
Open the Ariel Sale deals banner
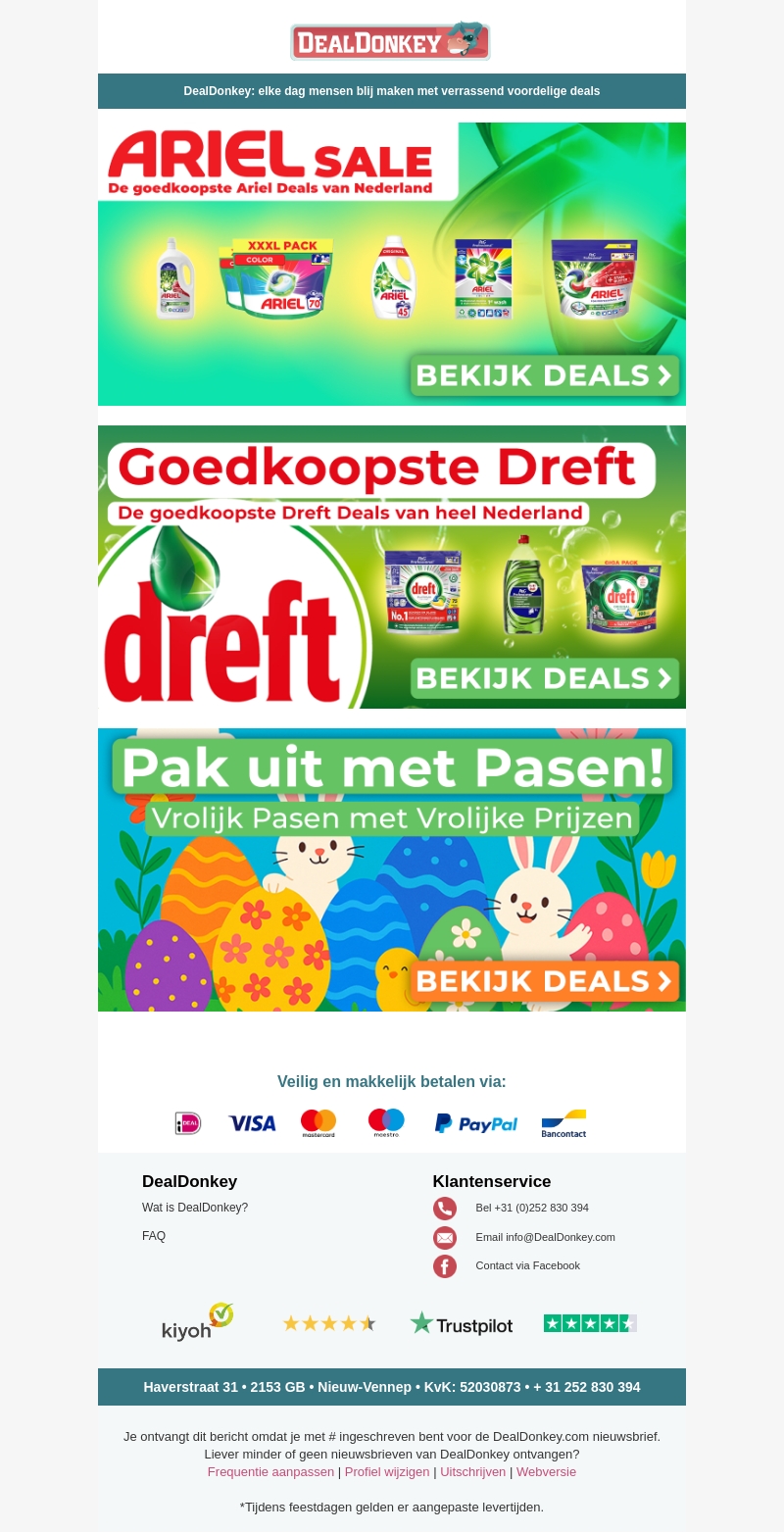(392, 264)
